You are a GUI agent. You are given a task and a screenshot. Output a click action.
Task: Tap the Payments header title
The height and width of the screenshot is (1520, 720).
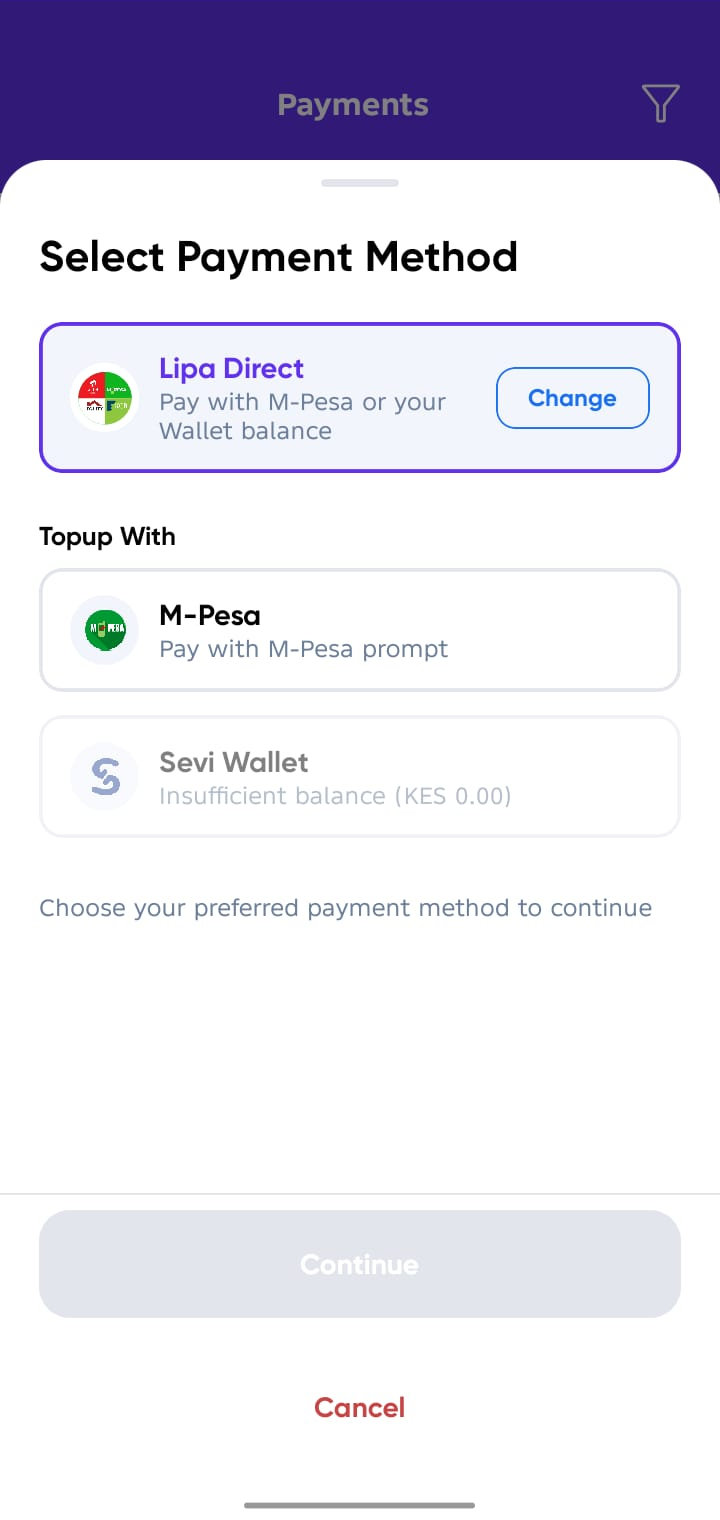[x=353, y=103]
